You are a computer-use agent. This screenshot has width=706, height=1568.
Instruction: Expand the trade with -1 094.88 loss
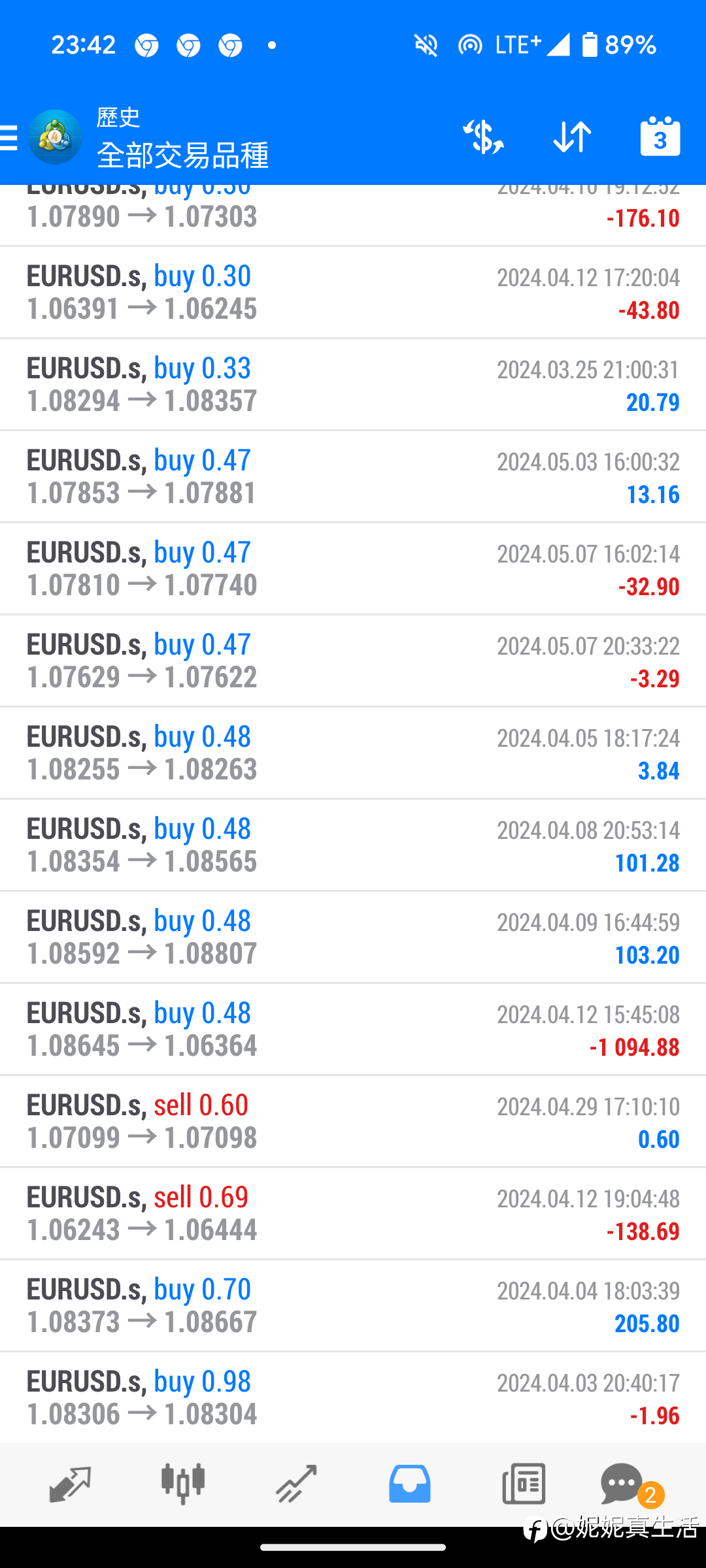point(353,1030)
